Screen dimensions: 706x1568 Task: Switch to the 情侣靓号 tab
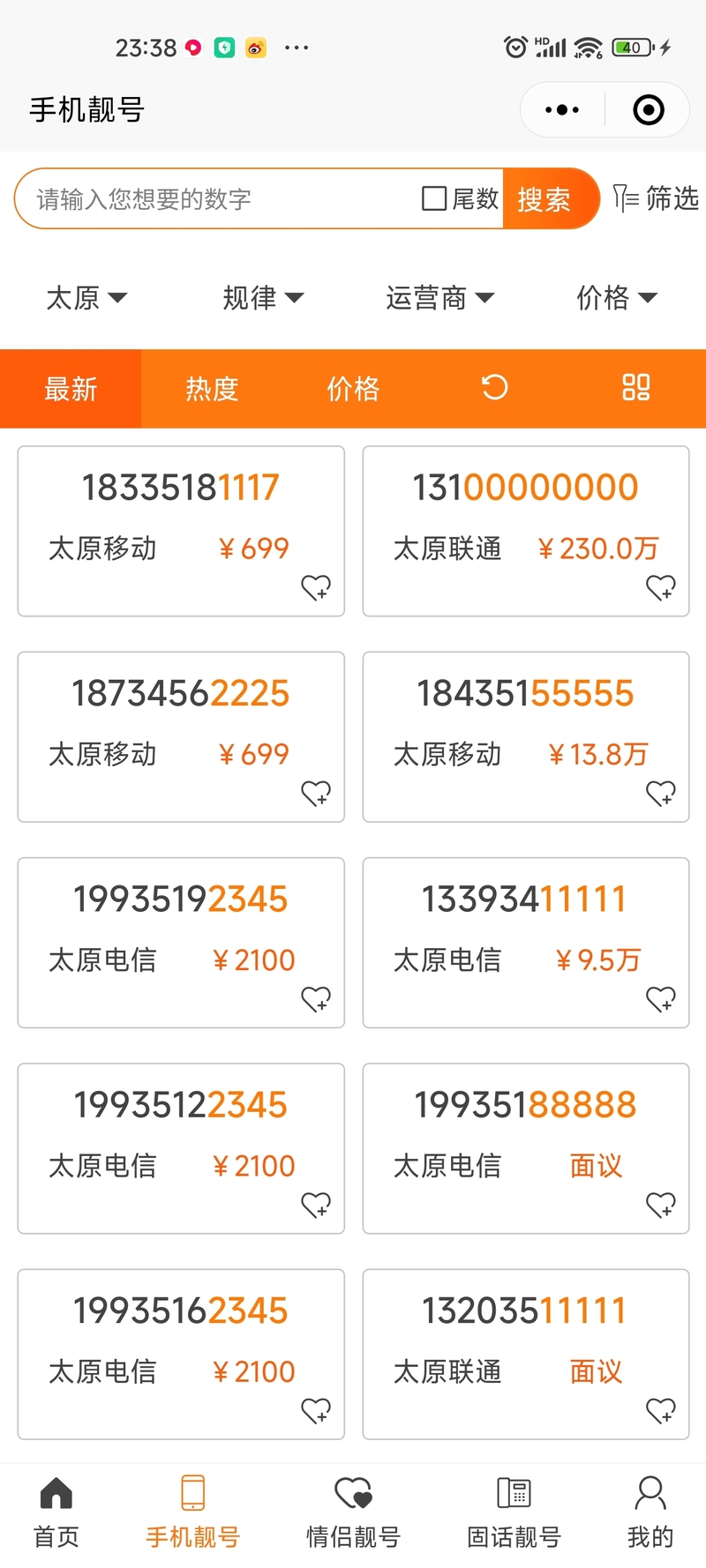(353, 1513)
